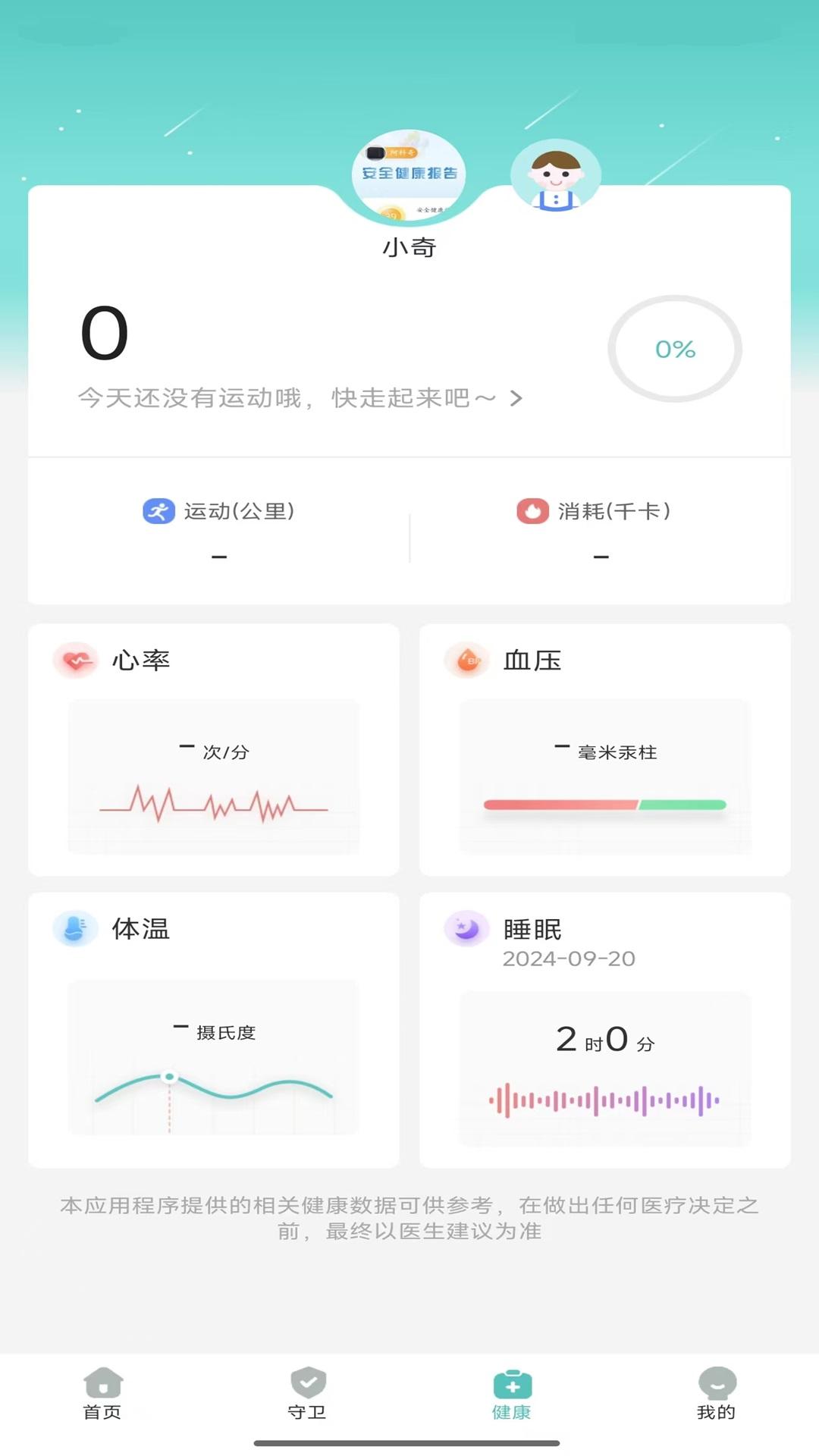Select the body temperature (体温) thermometer icon

coord(74,928)
